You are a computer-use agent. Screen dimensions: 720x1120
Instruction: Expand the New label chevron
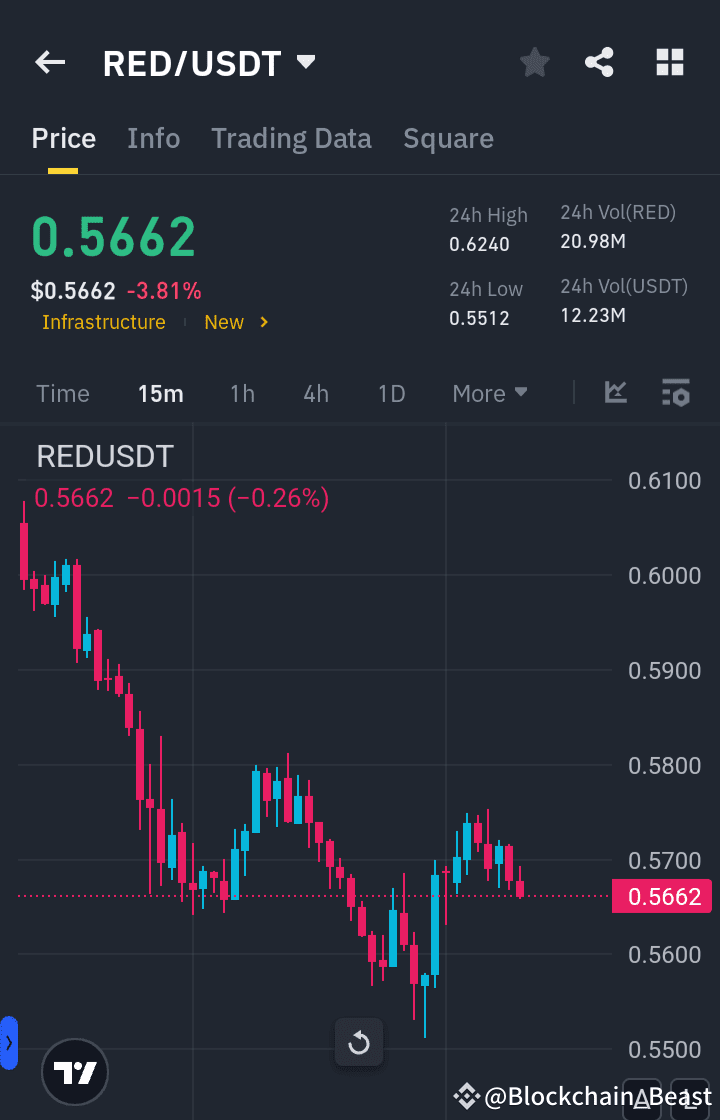[263, 322]
